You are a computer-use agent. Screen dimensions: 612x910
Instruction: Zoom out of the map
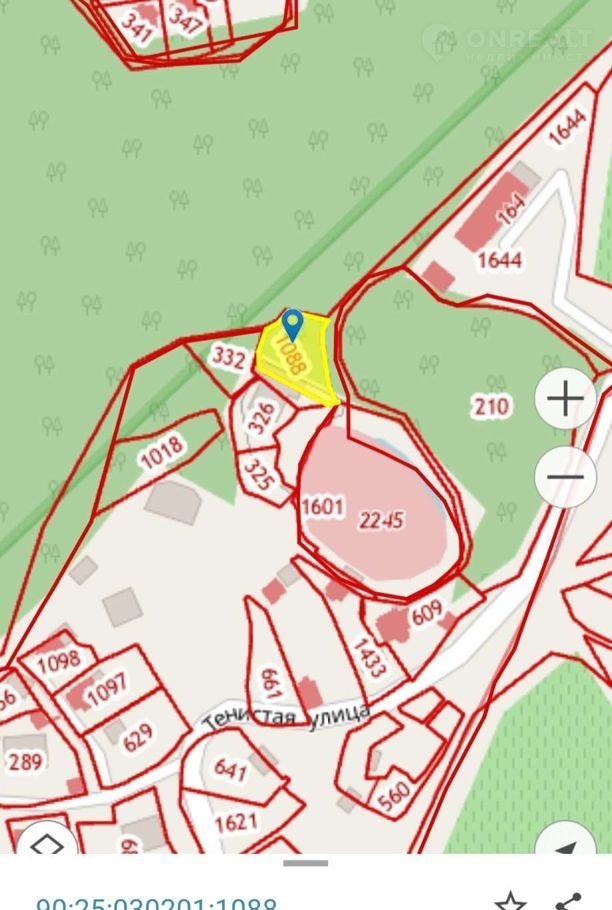coord(566,477)
